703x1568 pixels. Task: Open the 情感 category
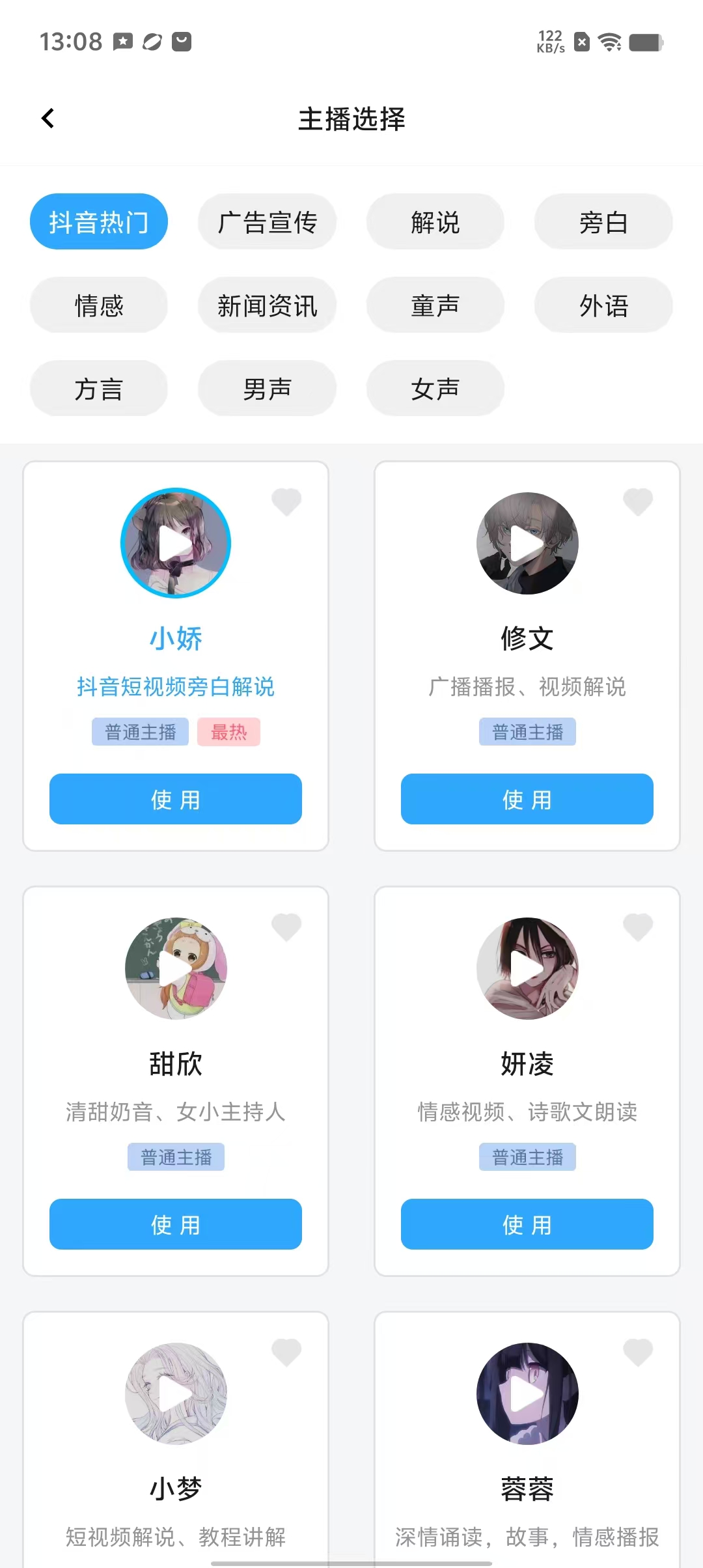coord(99,305)
